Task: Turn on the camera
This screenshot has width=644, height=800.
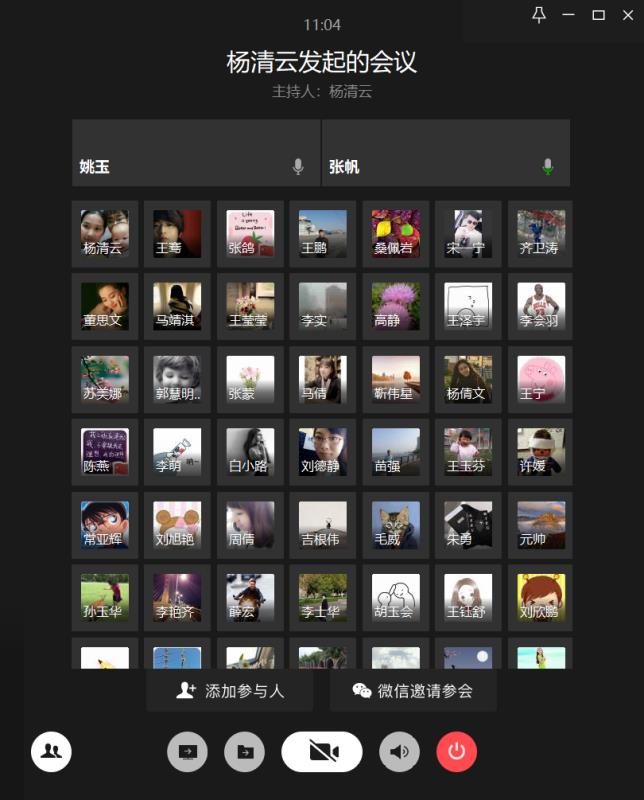Action: coord(322,751)
